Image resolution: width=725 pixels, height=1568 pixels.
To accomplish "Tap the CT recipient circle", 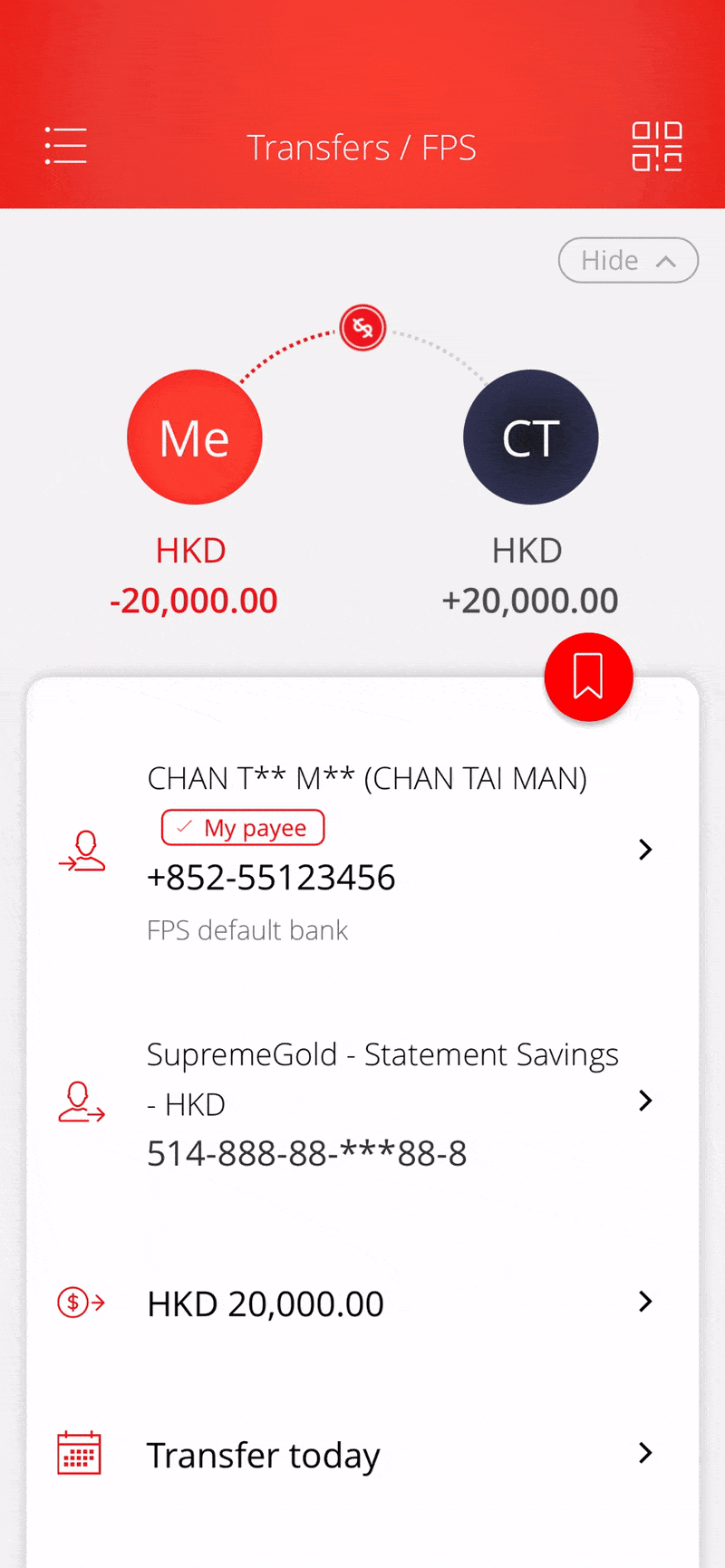I will pos(530,438).
